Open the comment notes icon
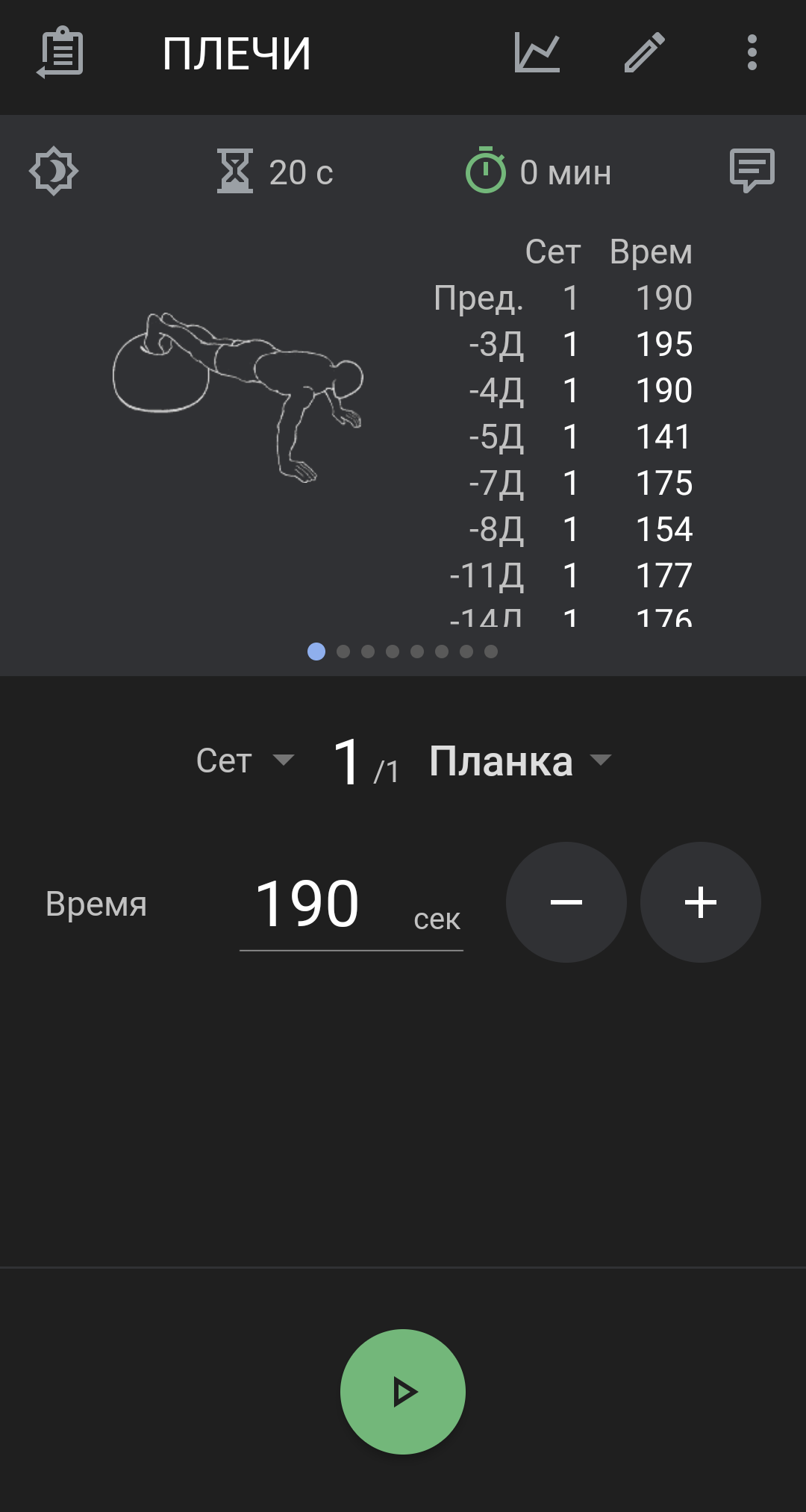 [752, 170]
